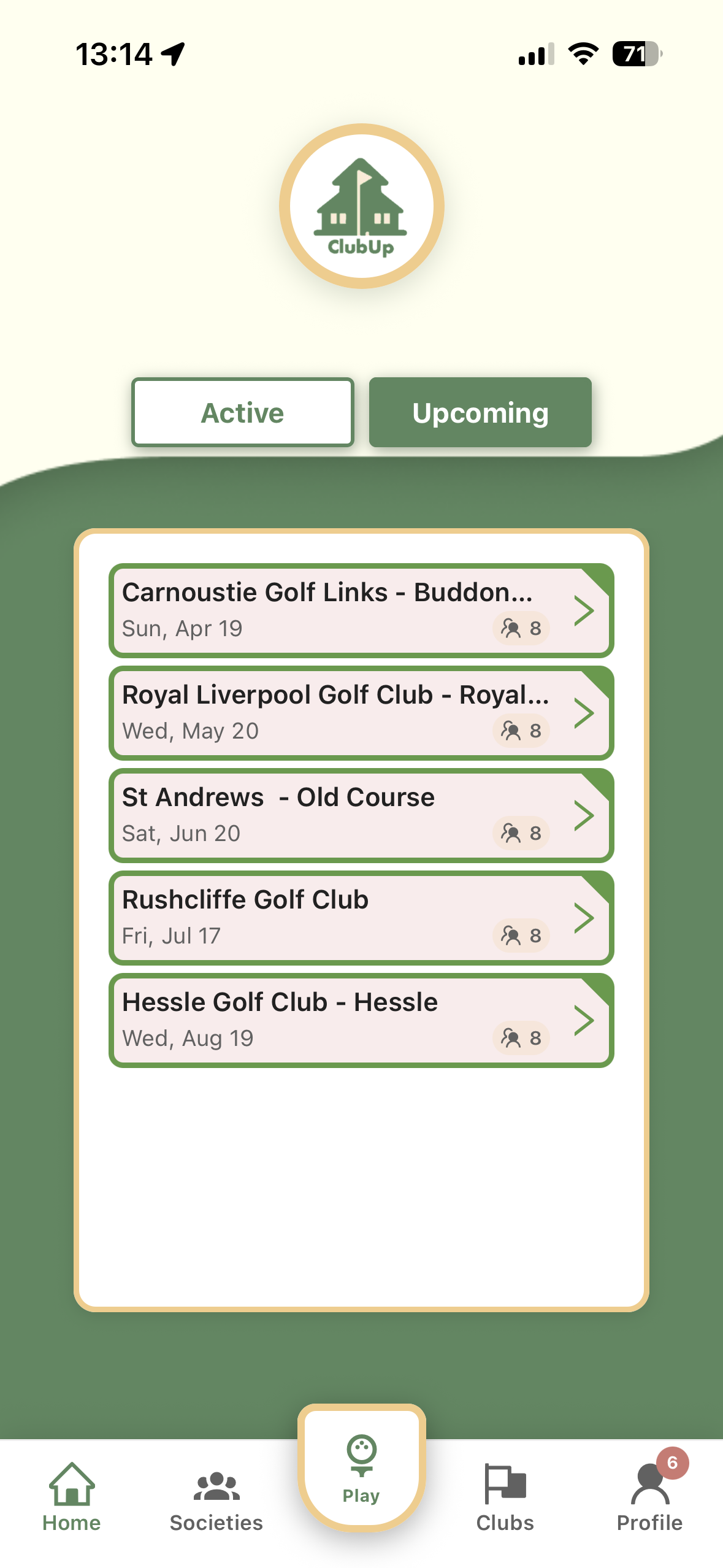The width and height of the screenshot is (723, 1568).
Task: Click the players icon on St Andrews card
Action: (511, 832)
